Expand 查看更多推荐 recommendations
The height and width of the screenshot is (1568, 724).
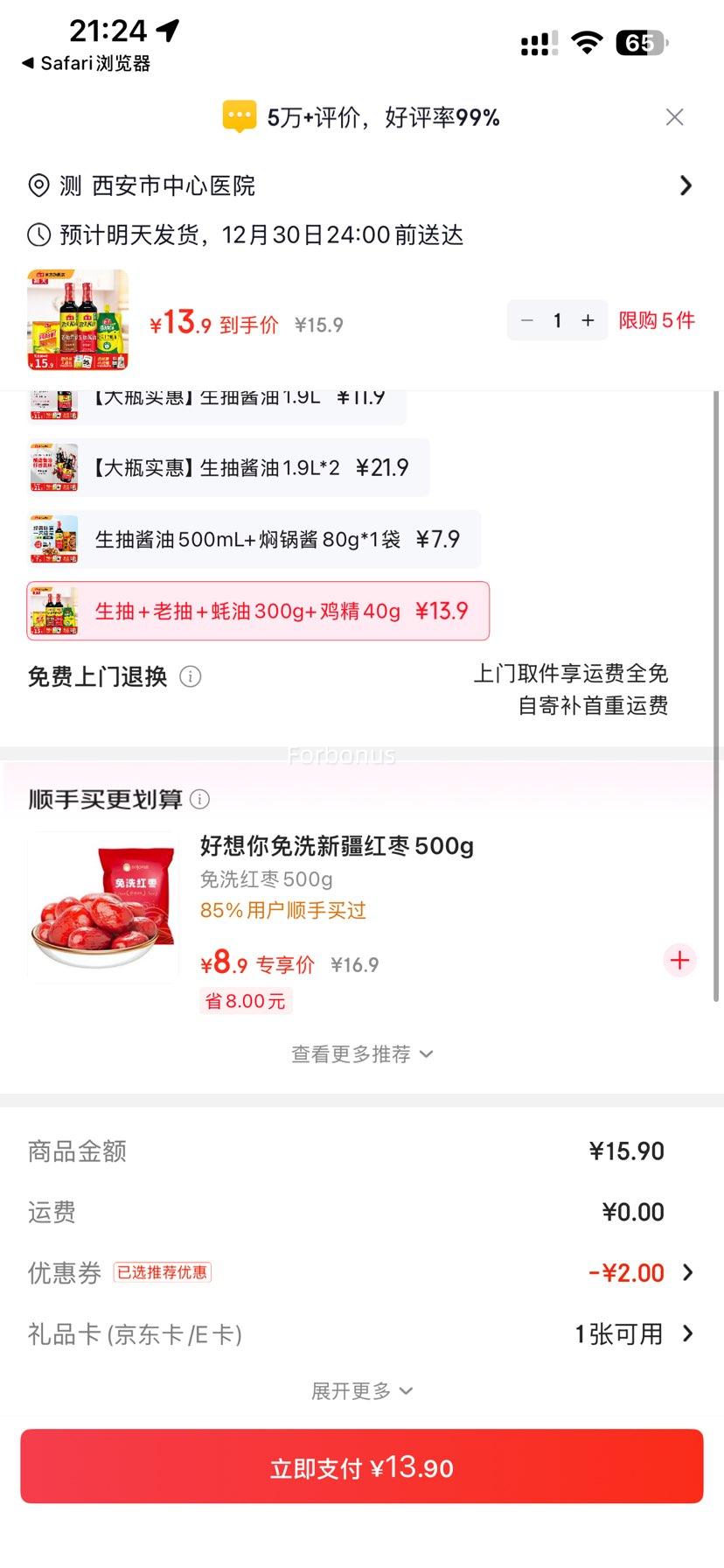pos(362,1053)
